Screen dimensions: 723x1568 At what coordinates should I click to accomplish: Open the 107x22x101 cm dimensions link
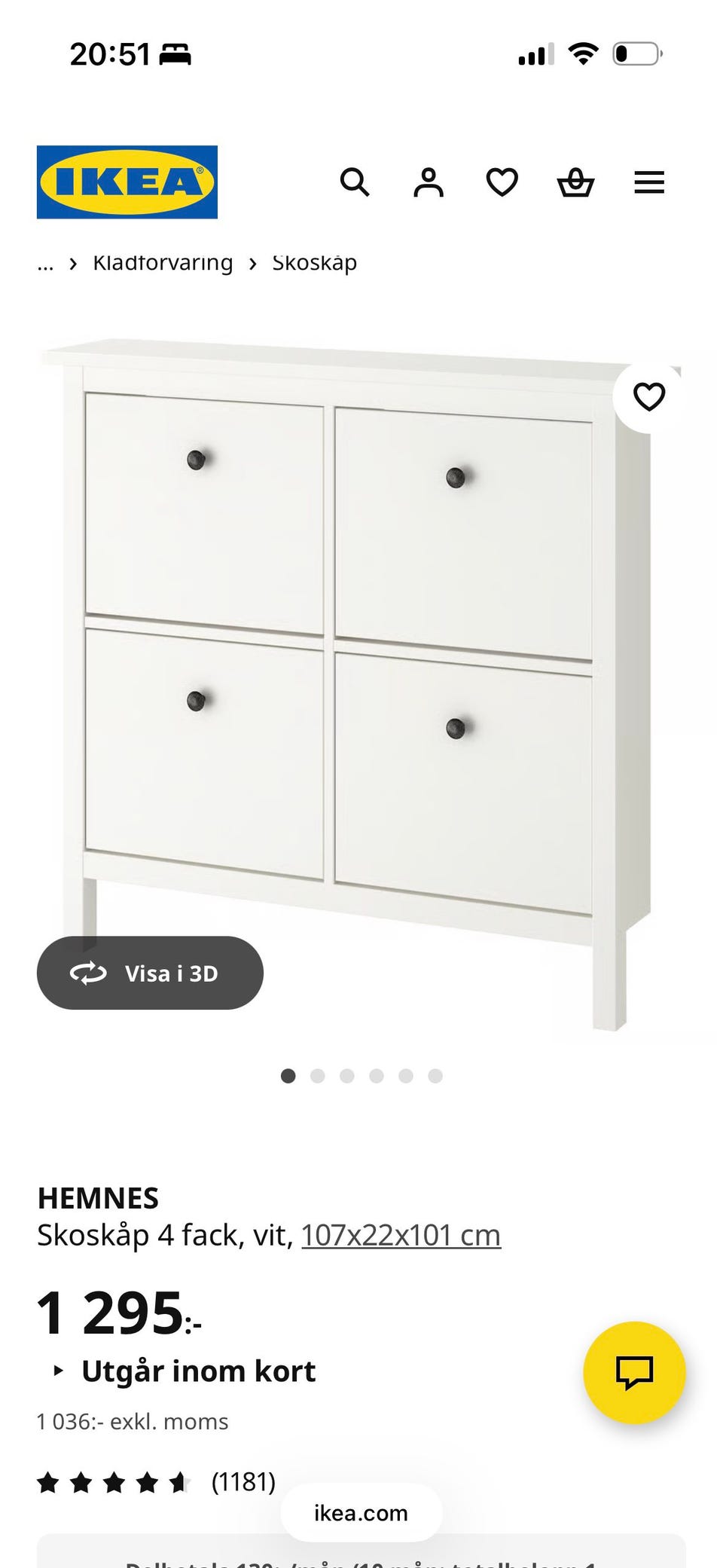click(x=401, y=1236)
